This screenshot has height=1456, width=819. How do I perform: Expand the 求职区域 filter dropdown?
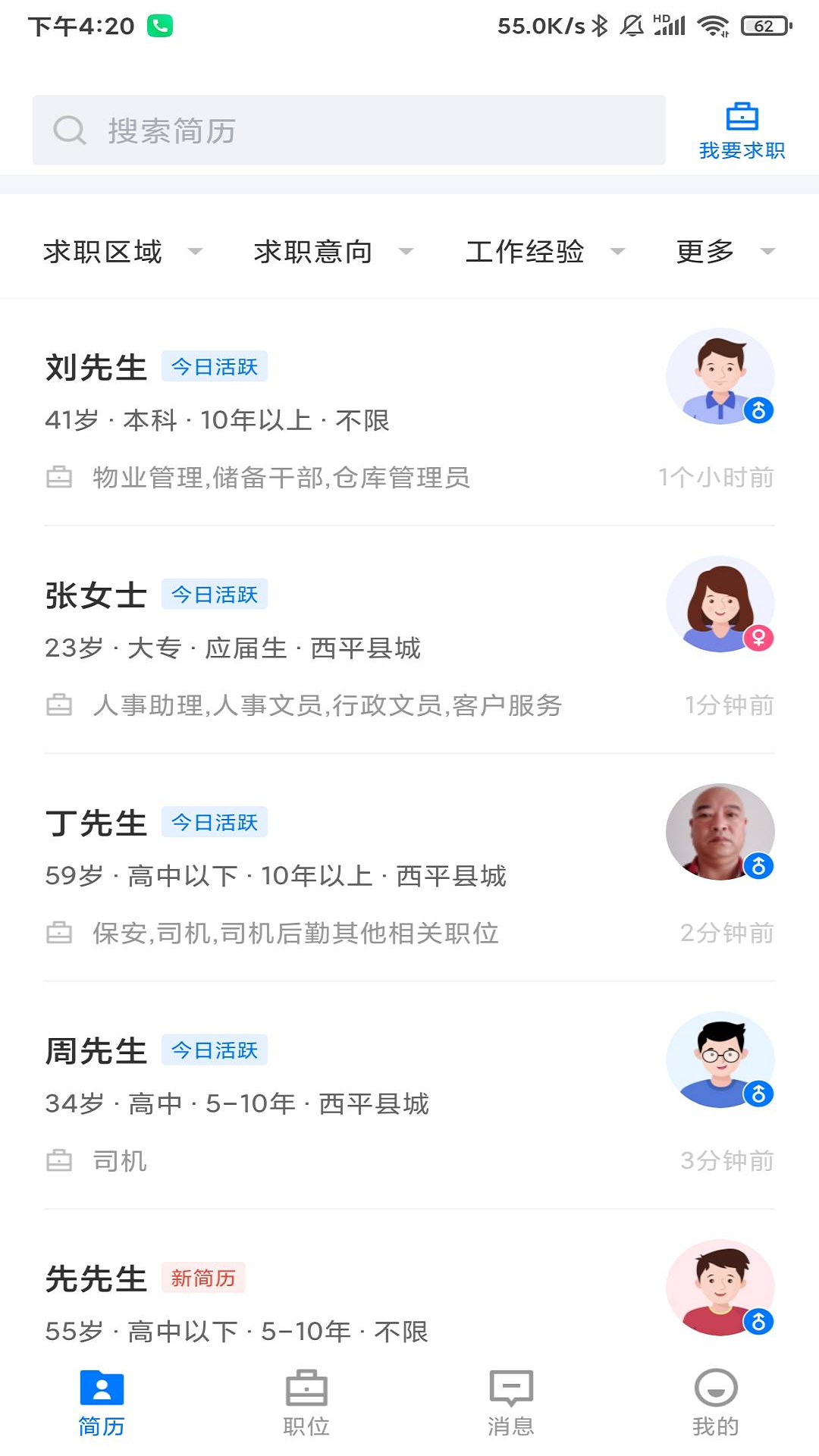click(121, 252)
